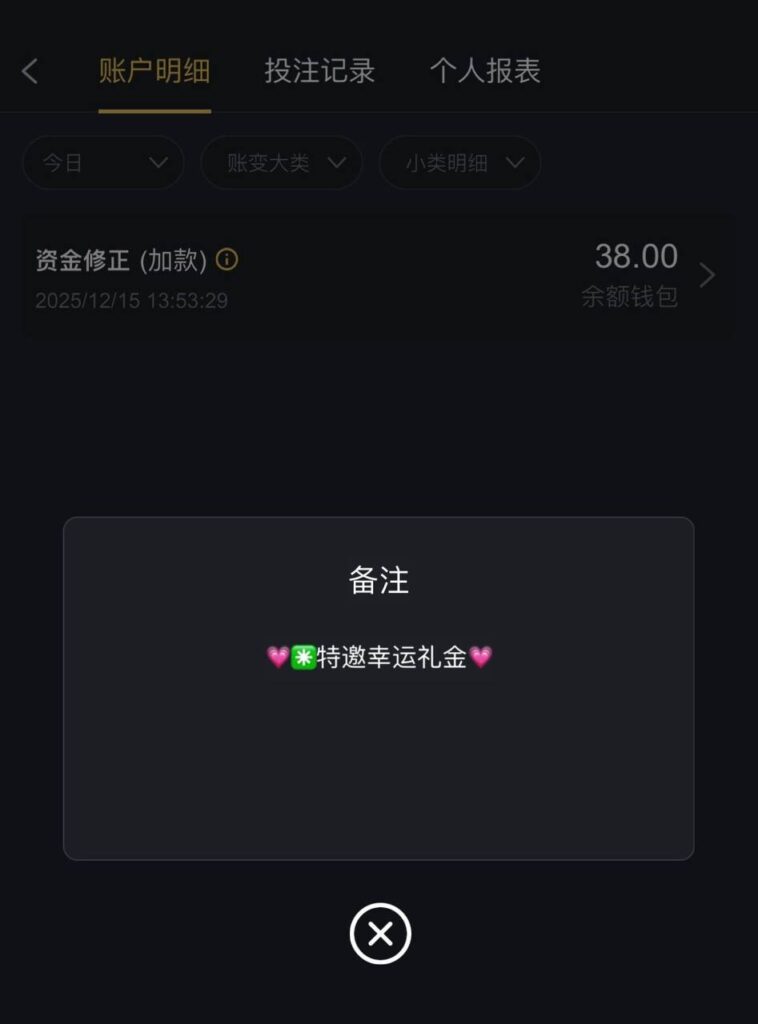Tap the chevron on the 小类明细 filter
758x1024 pixels.
click(516, 162)
